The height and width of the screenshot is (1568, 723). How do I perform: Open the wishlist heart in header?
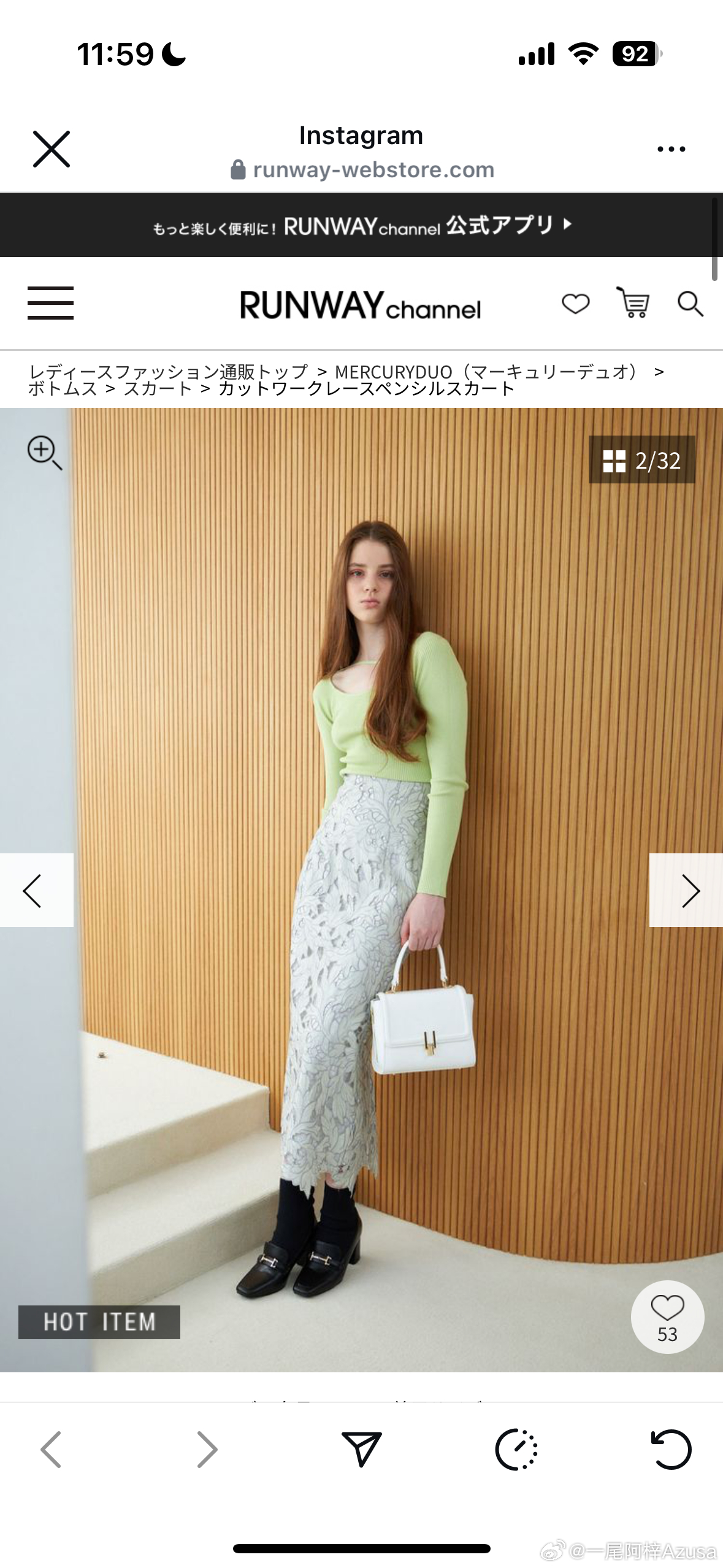pyautogui.click(x=575, y=304)
